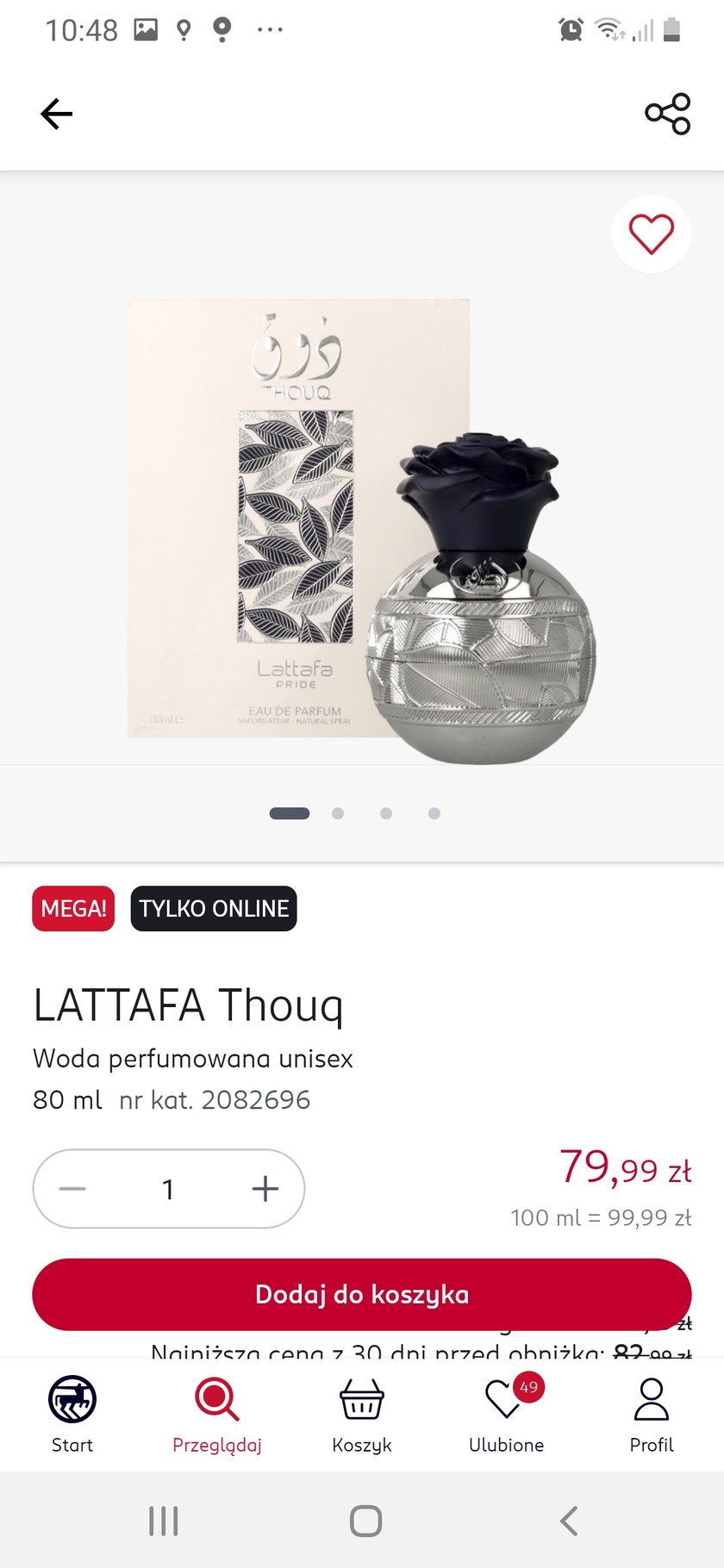Add LATTAFA Thouq to favorites with heart
724x1568 pixels.
coord(651,233)
